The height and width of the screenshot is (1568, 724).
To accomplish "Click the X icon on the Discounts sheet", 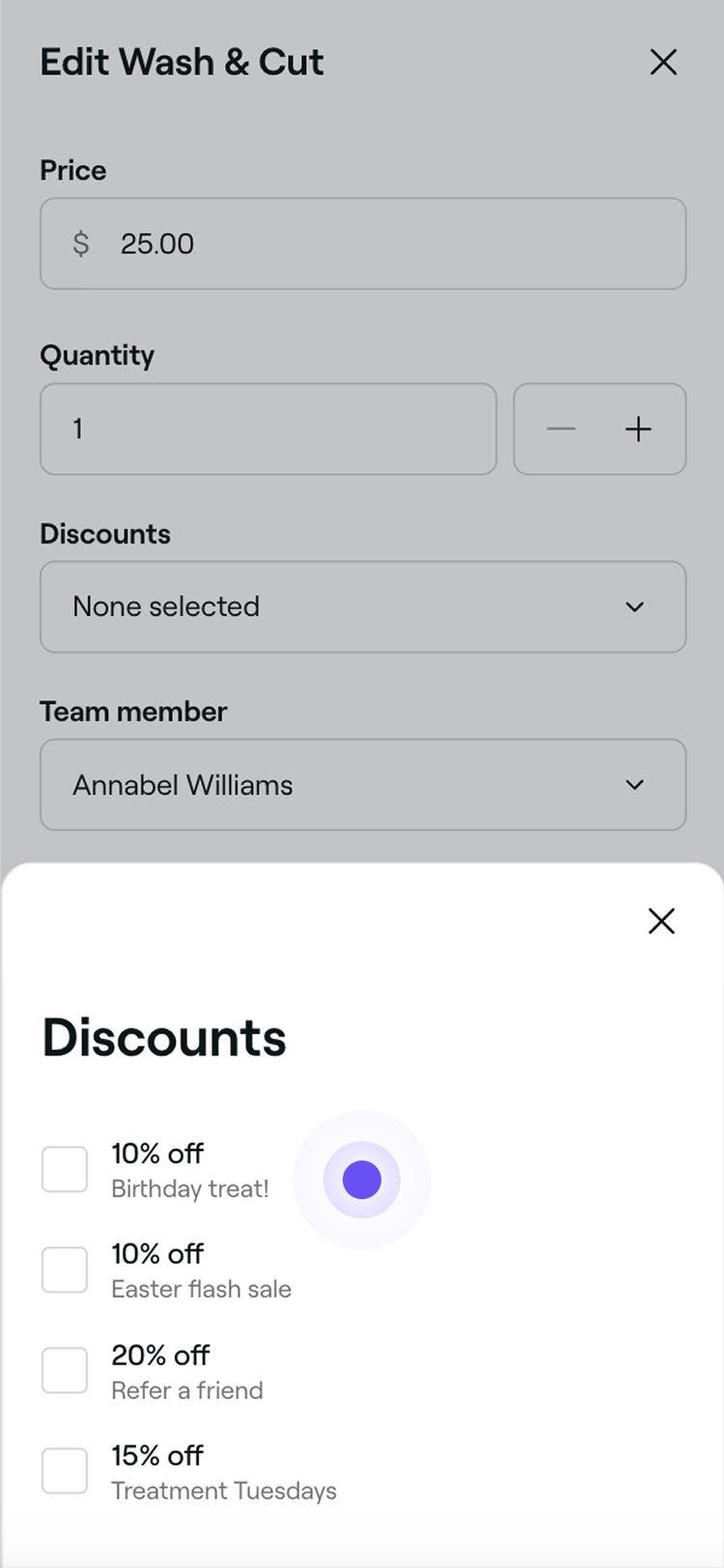I will click(661, 921).
